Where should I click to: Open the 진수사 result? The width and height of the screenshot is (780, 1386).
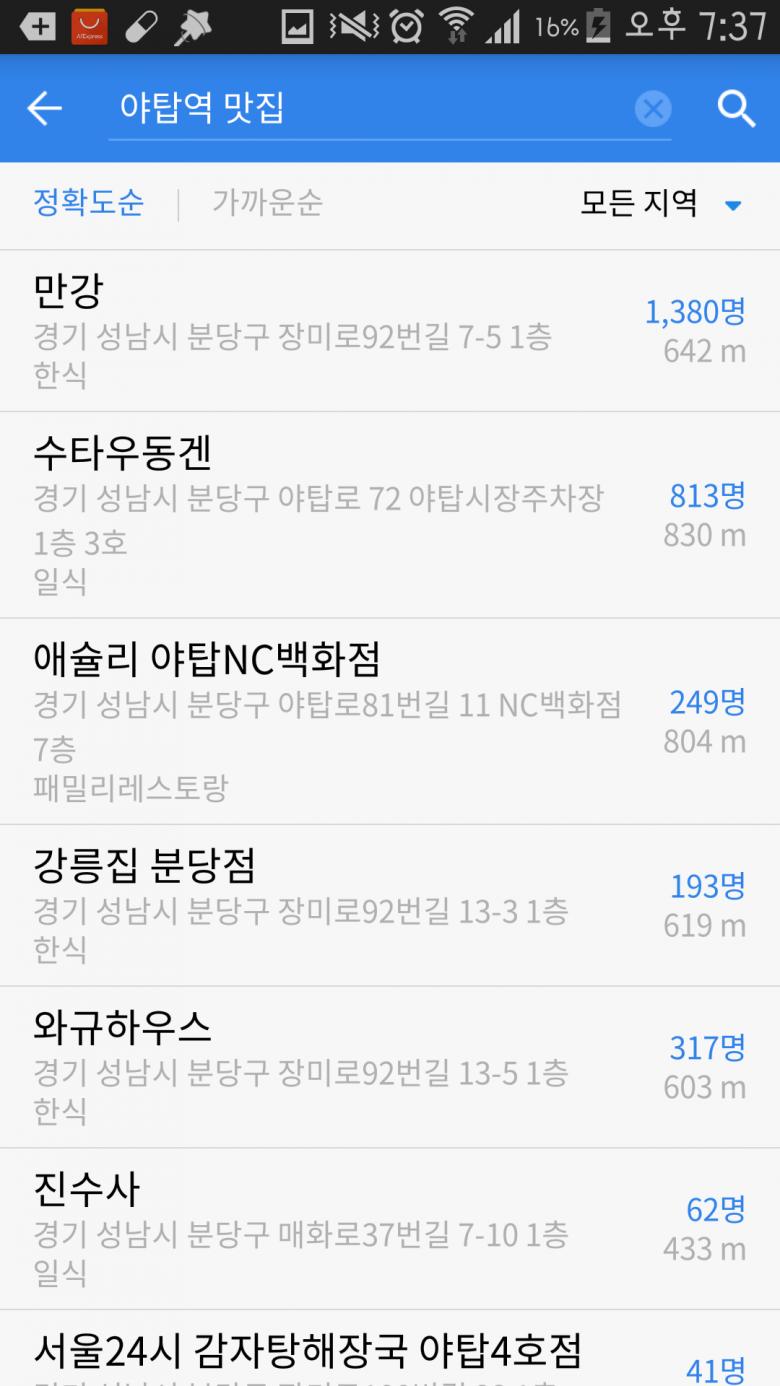tap(390, 1229)
